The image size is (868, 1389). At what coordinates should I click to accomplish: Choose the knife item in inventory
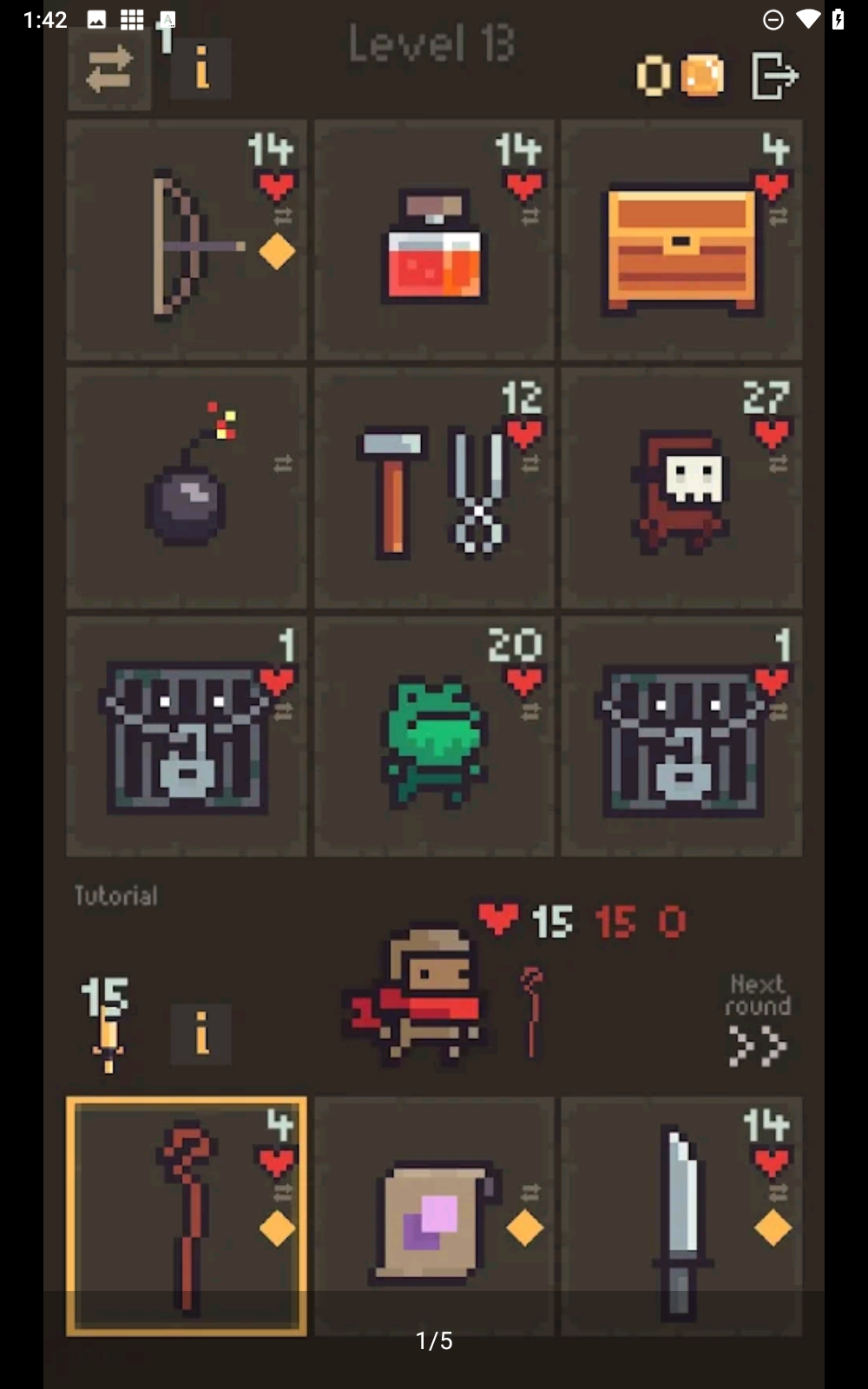tap(681, 1215)
